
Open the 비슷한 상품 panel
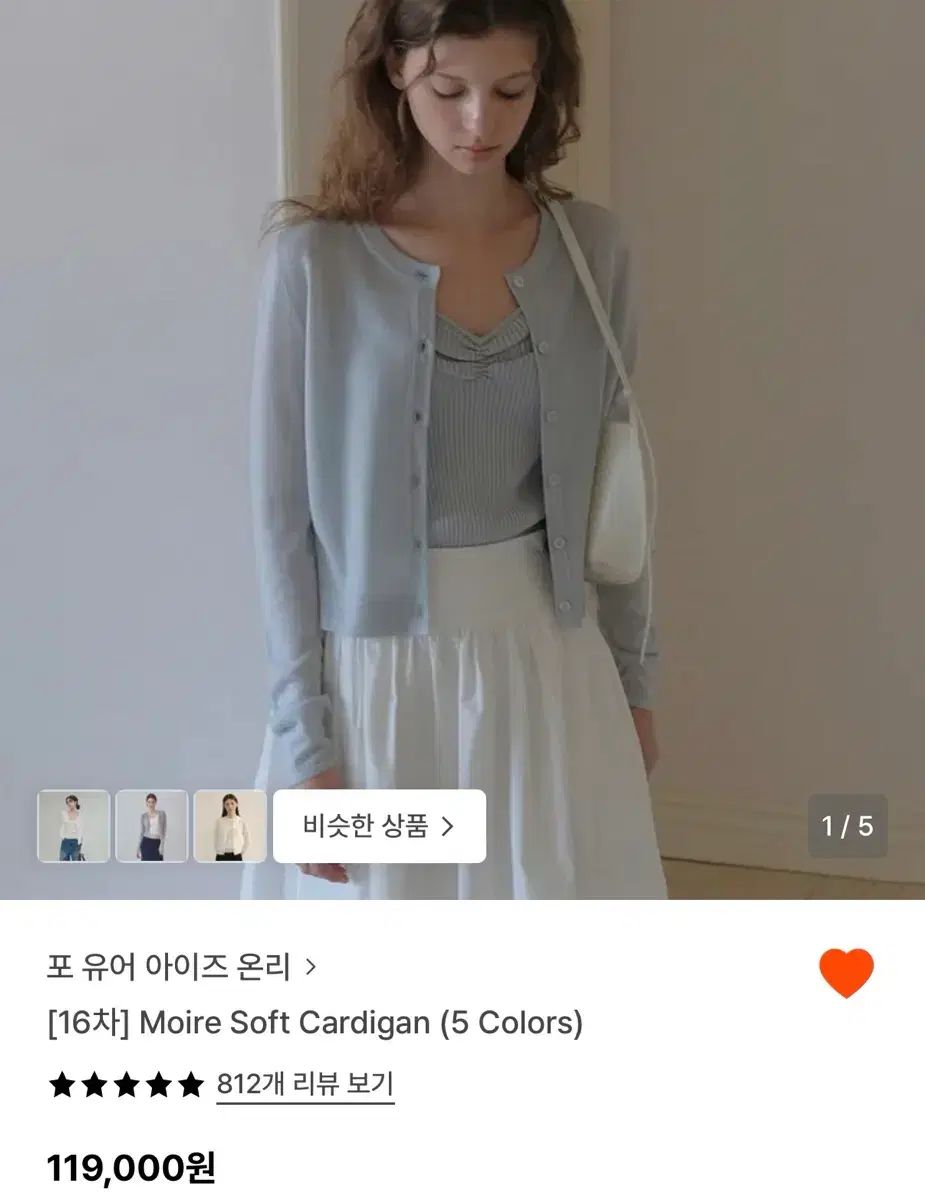(x=378, y=824)
